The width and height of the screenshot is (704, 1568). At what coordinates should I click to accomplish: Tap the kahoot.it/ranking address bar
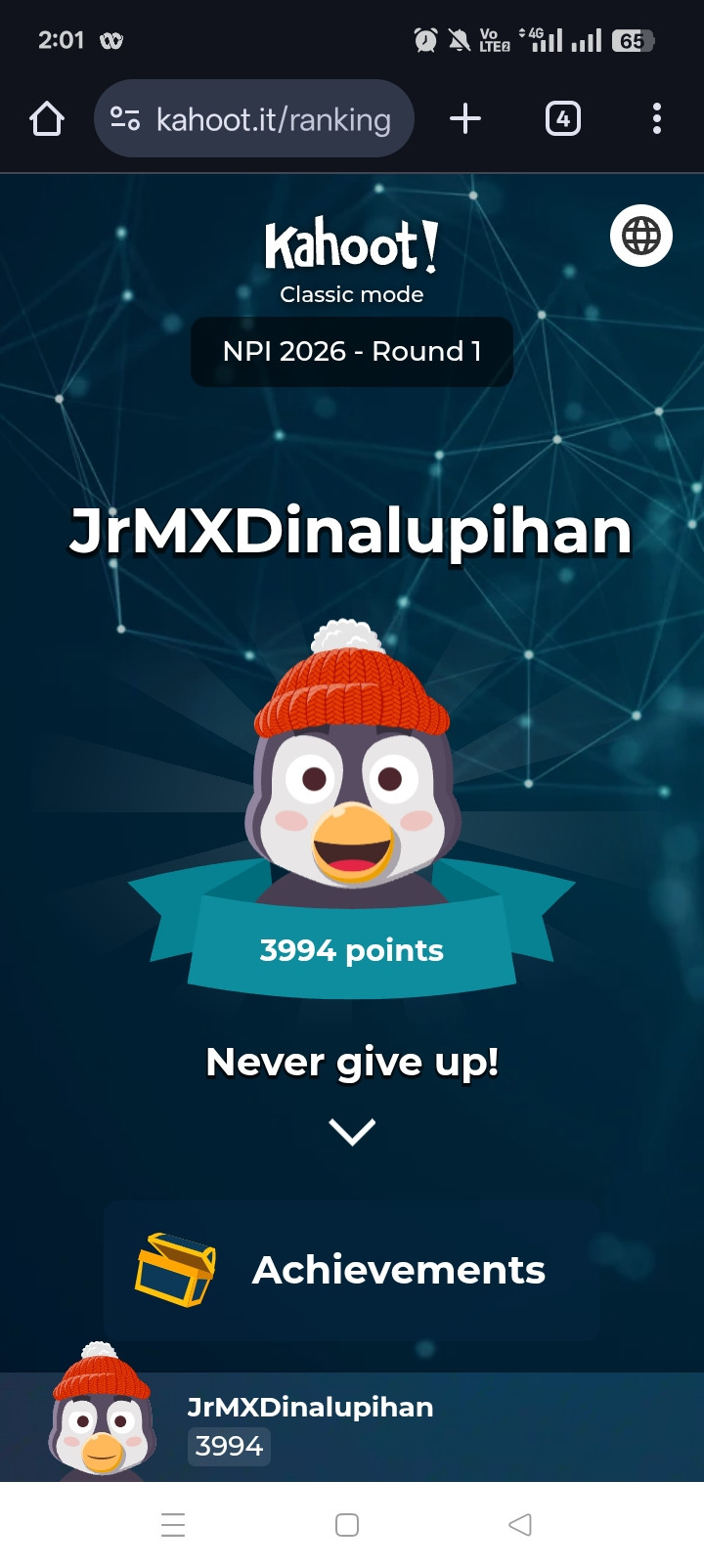tap(273, 119)
